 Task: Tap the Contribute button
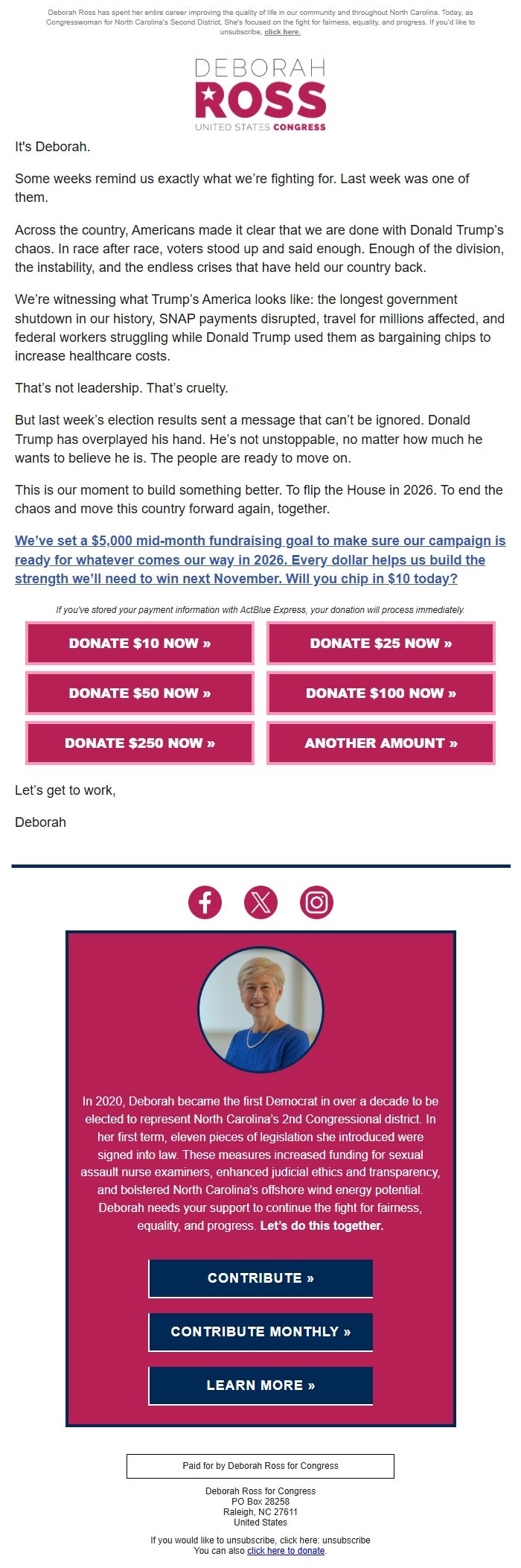pyautogui.click(x=260, y=1277)
